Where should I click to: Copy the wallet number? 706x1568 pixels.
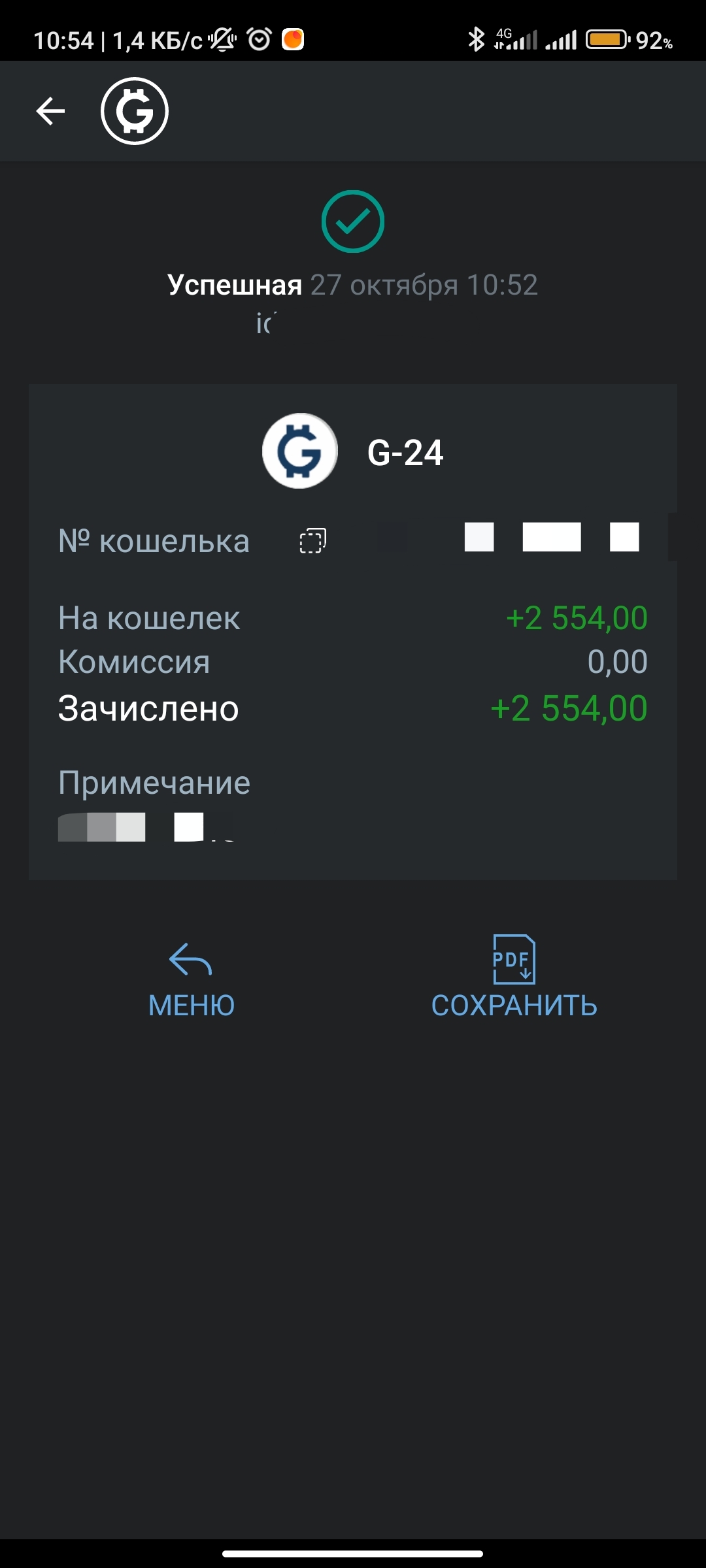[312, 540]
